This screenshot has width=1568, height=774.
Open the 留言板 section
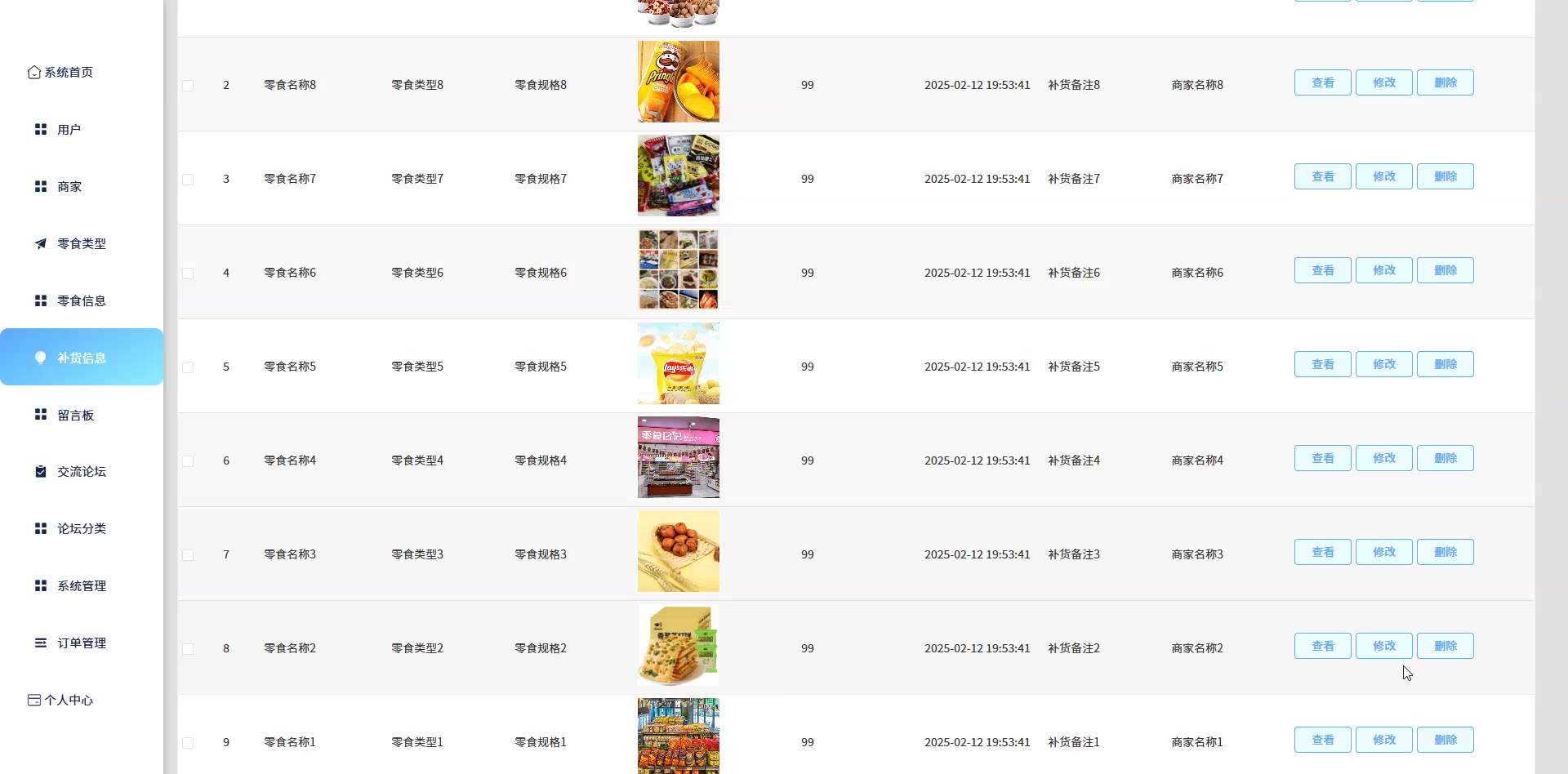(x=75, y=416)
